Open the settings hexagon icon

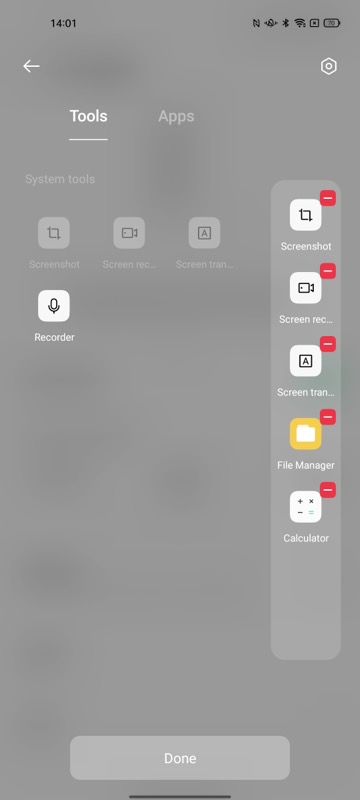[329, 66]
